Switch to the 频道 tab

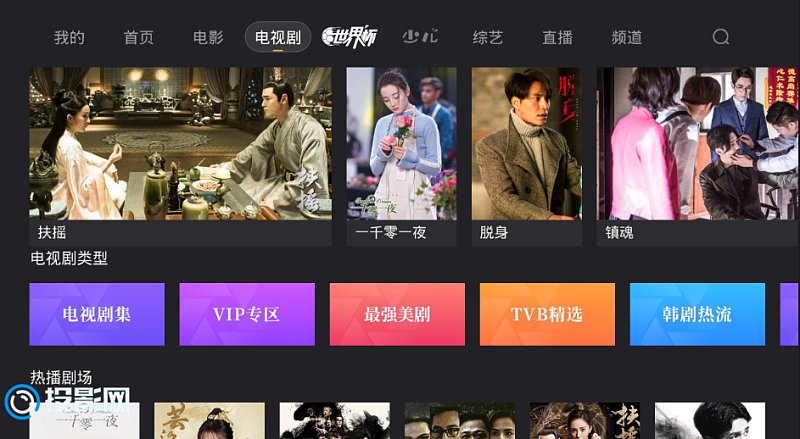point(627,38)
